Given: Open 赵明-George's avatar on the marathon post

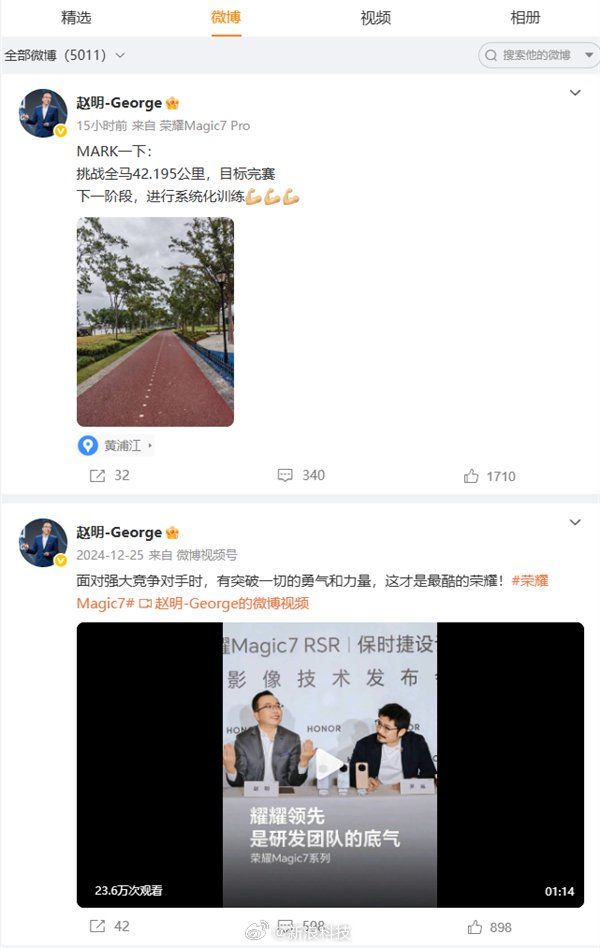Looking at the screenshot, I should point(43,113).
